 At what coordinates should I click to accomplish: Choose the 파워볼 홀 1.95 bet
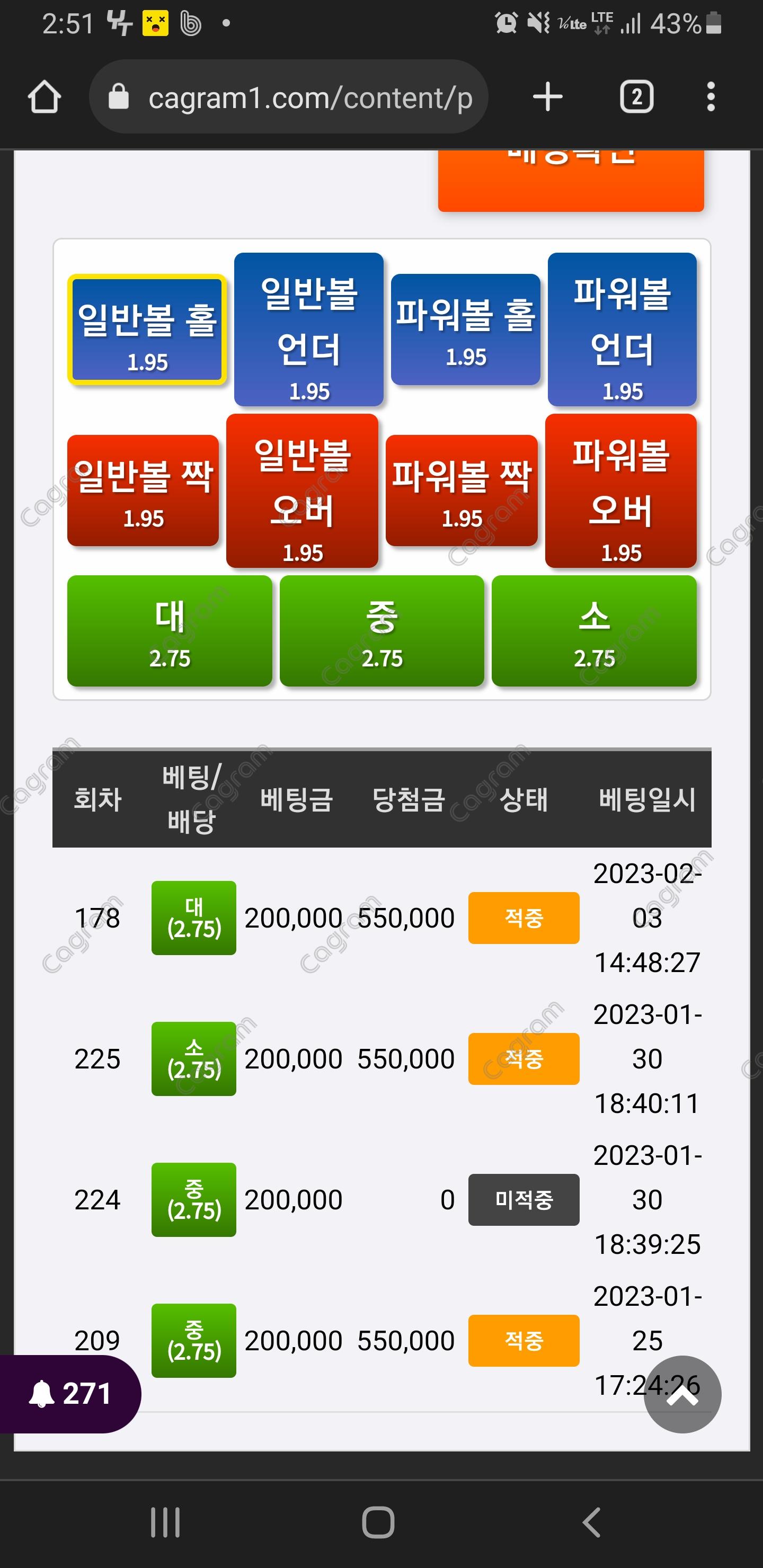[x=466, y=330]
